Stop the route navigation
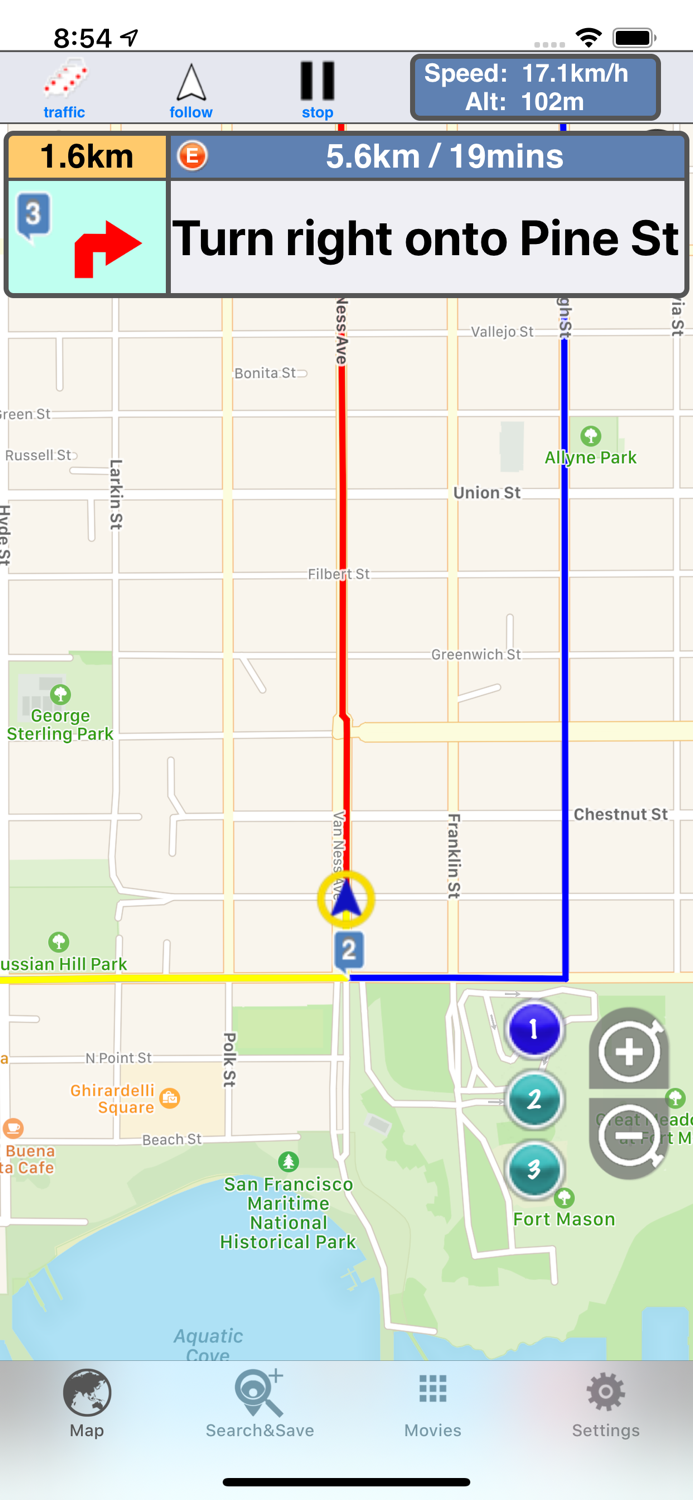 point(317,88)
